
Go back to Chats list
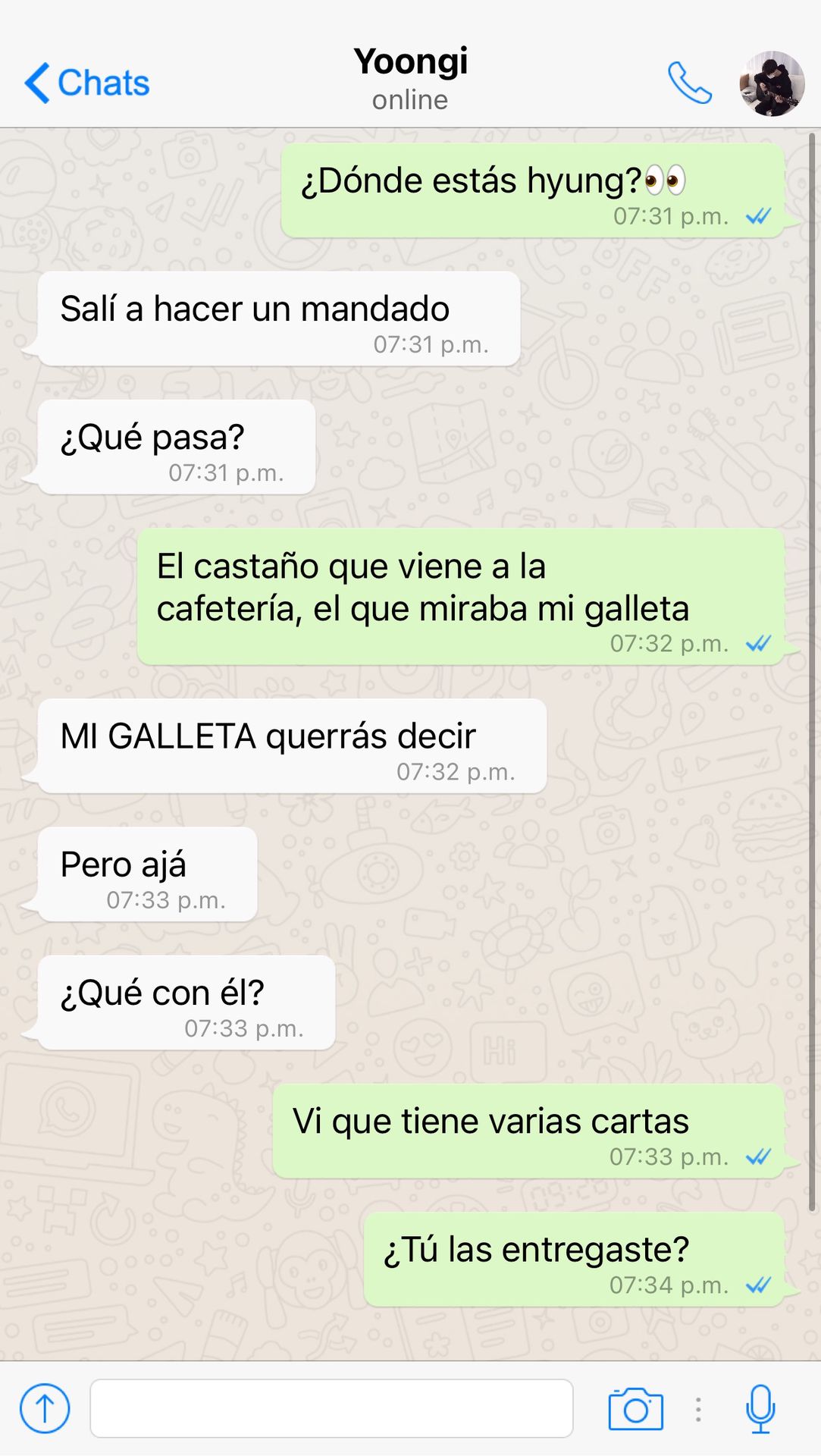(86, 83)
